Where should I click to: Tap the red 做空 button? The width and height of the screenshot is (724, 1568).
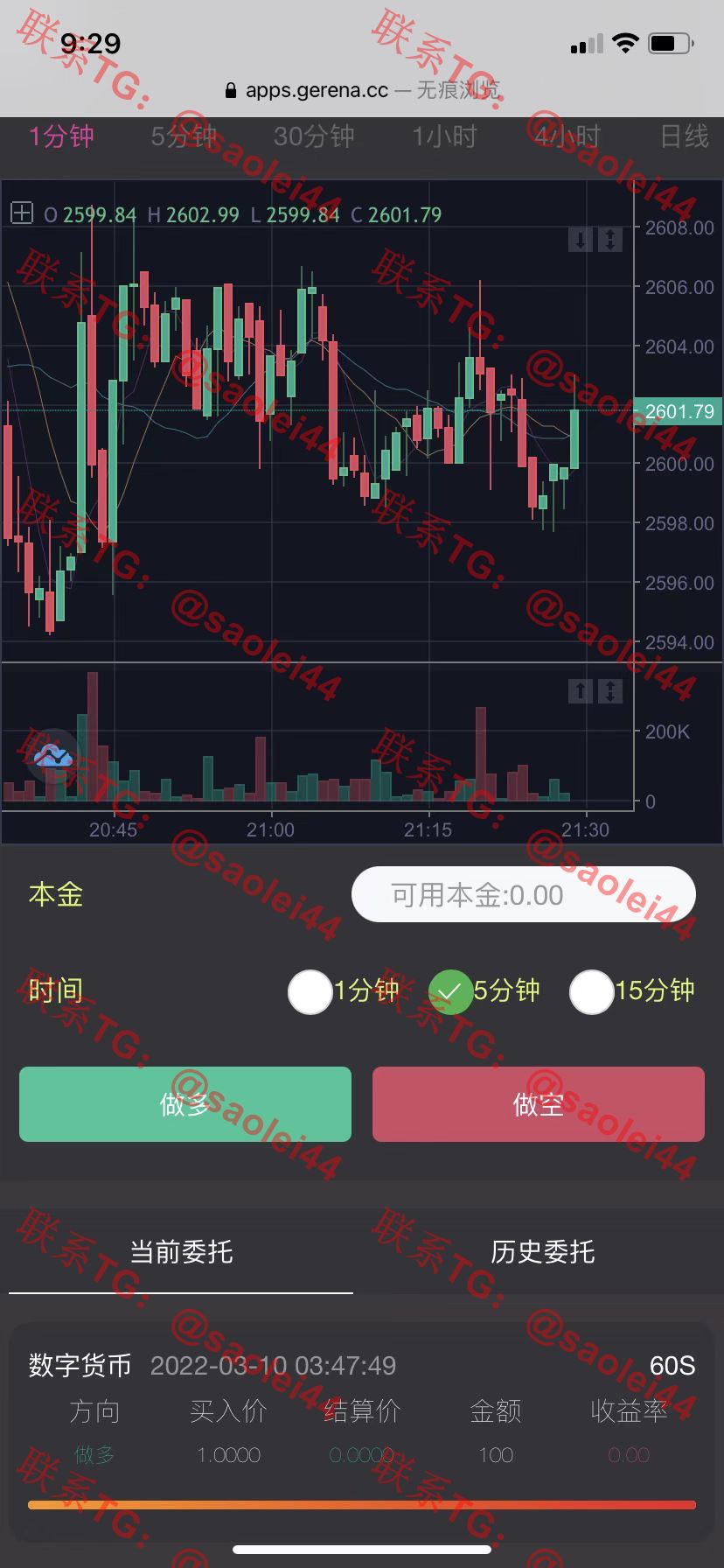pos(539,1104)
